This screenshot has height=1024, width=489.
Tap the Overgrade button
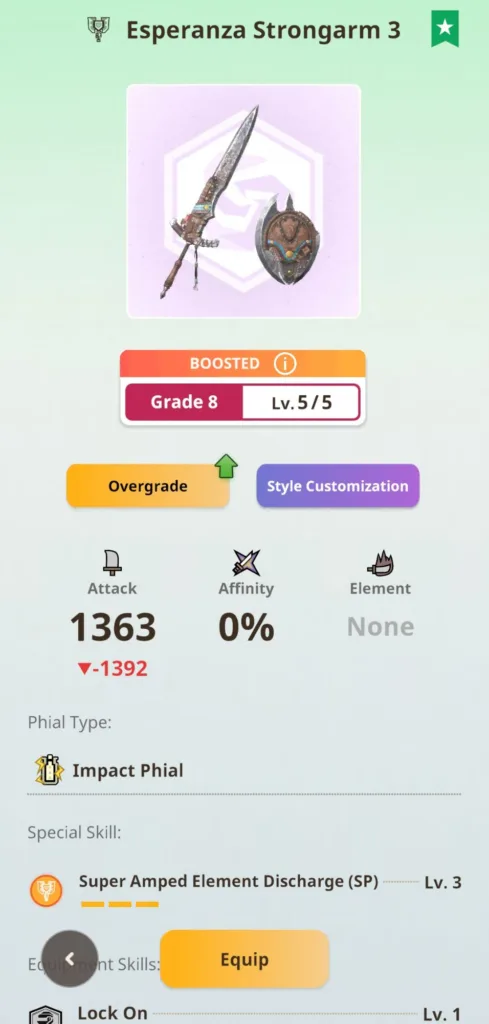tap(148, 486)
